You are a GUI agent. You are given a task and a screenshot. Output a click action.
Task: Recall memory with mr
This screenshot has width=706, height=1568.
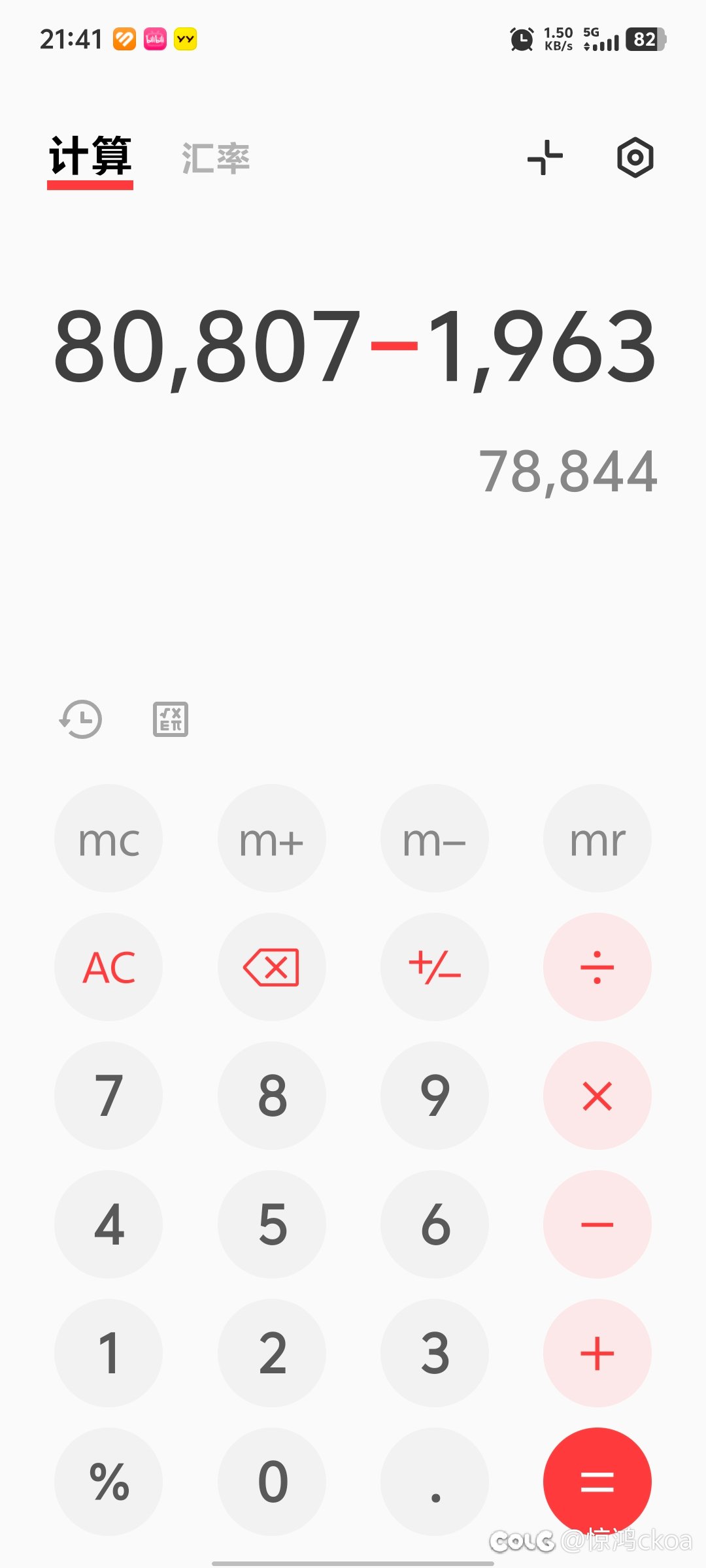(597, 838)
